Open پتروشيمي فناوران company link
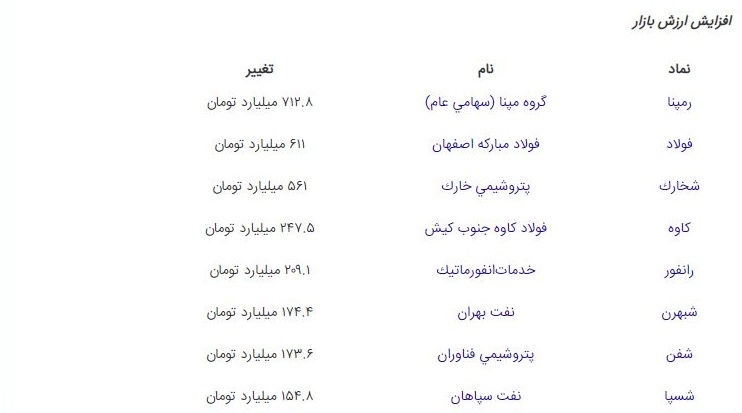 486,354
